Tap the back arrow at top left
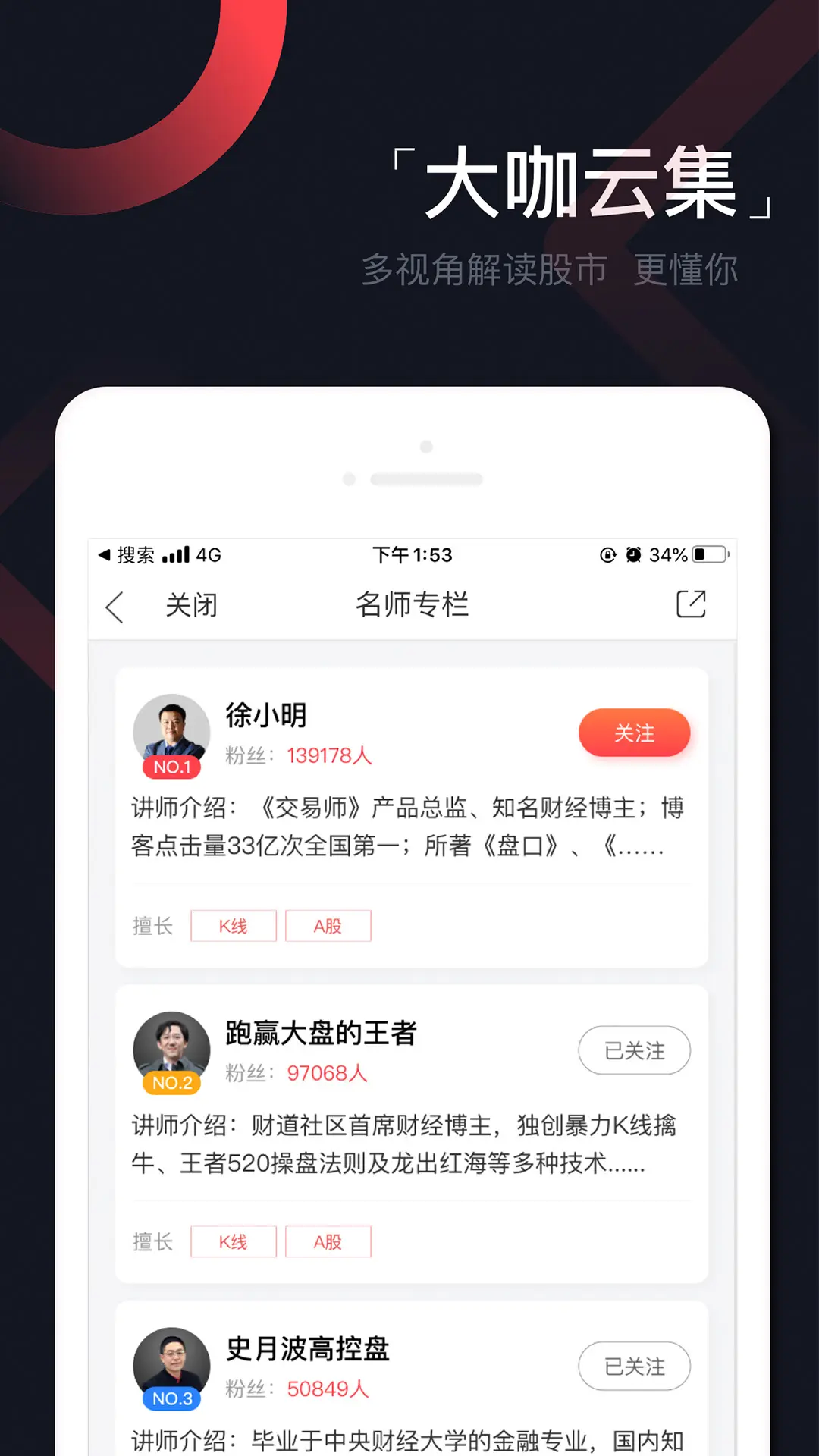Screen dimensions: 819x1456 [x=115, y=605]
